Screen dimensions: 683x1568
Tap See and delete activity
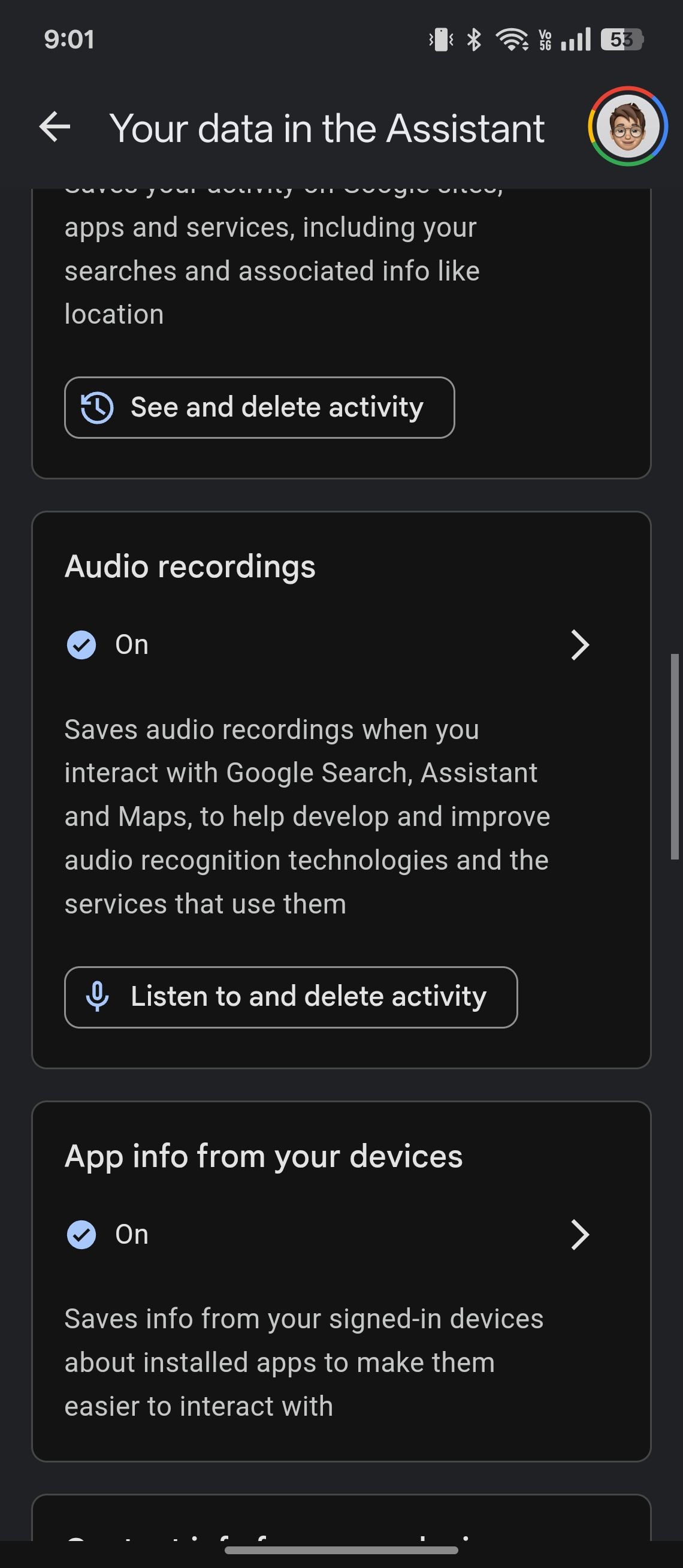[x=259, y=406]
